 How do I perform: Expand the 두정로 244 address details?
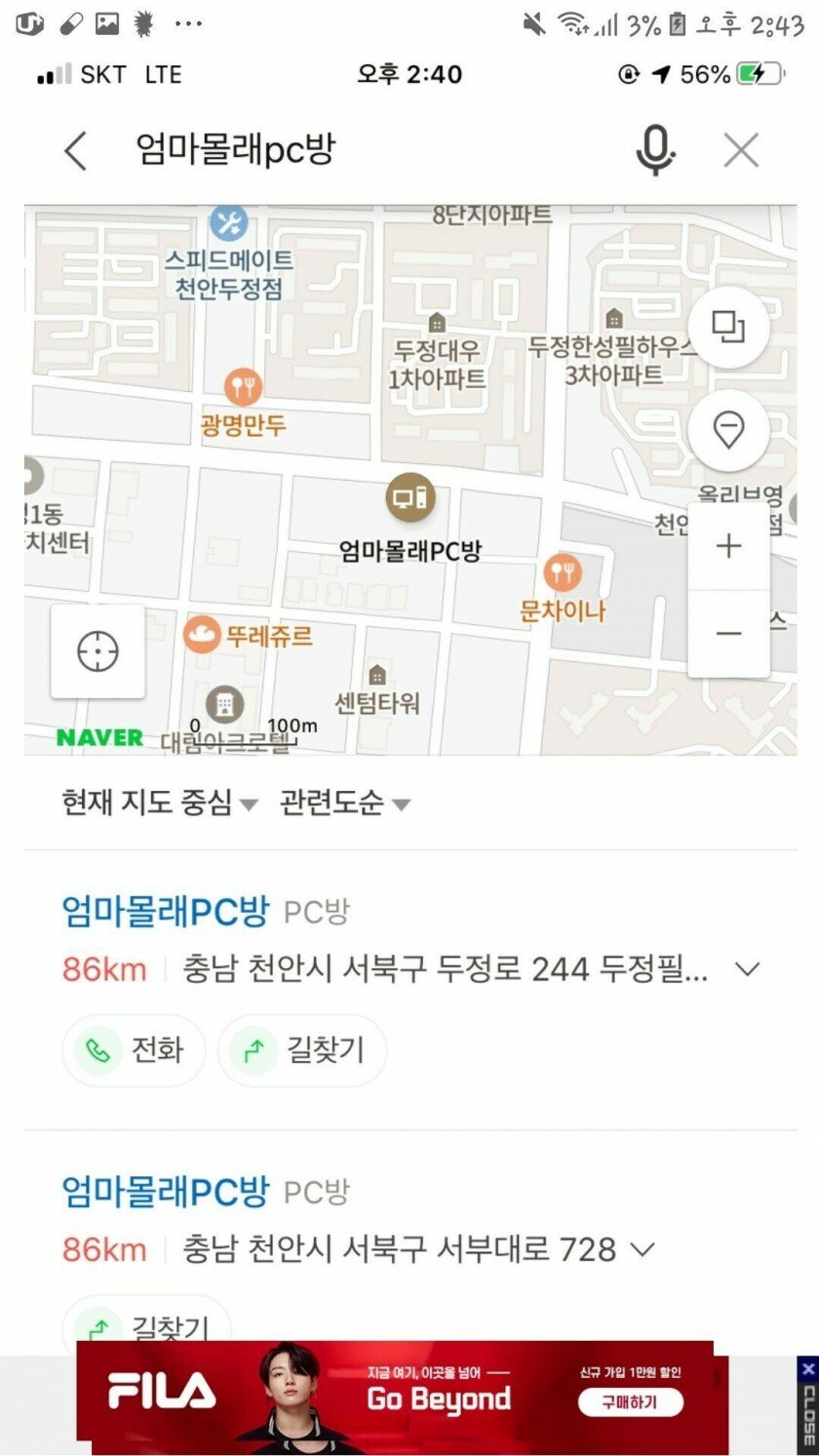pyautogui.click(x=747, y=969)
